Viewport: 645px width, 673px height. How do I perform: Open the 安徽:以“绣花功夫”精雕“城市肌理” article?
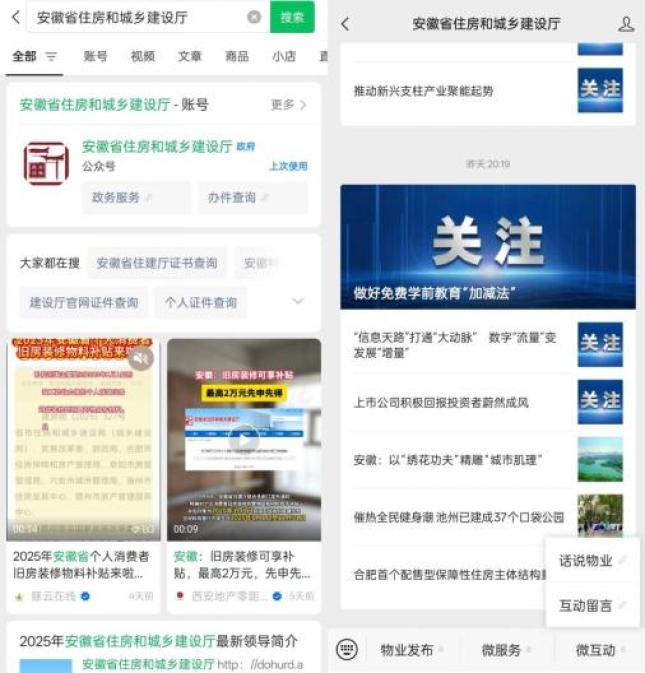pyautogui.click(x=447, y=460)
